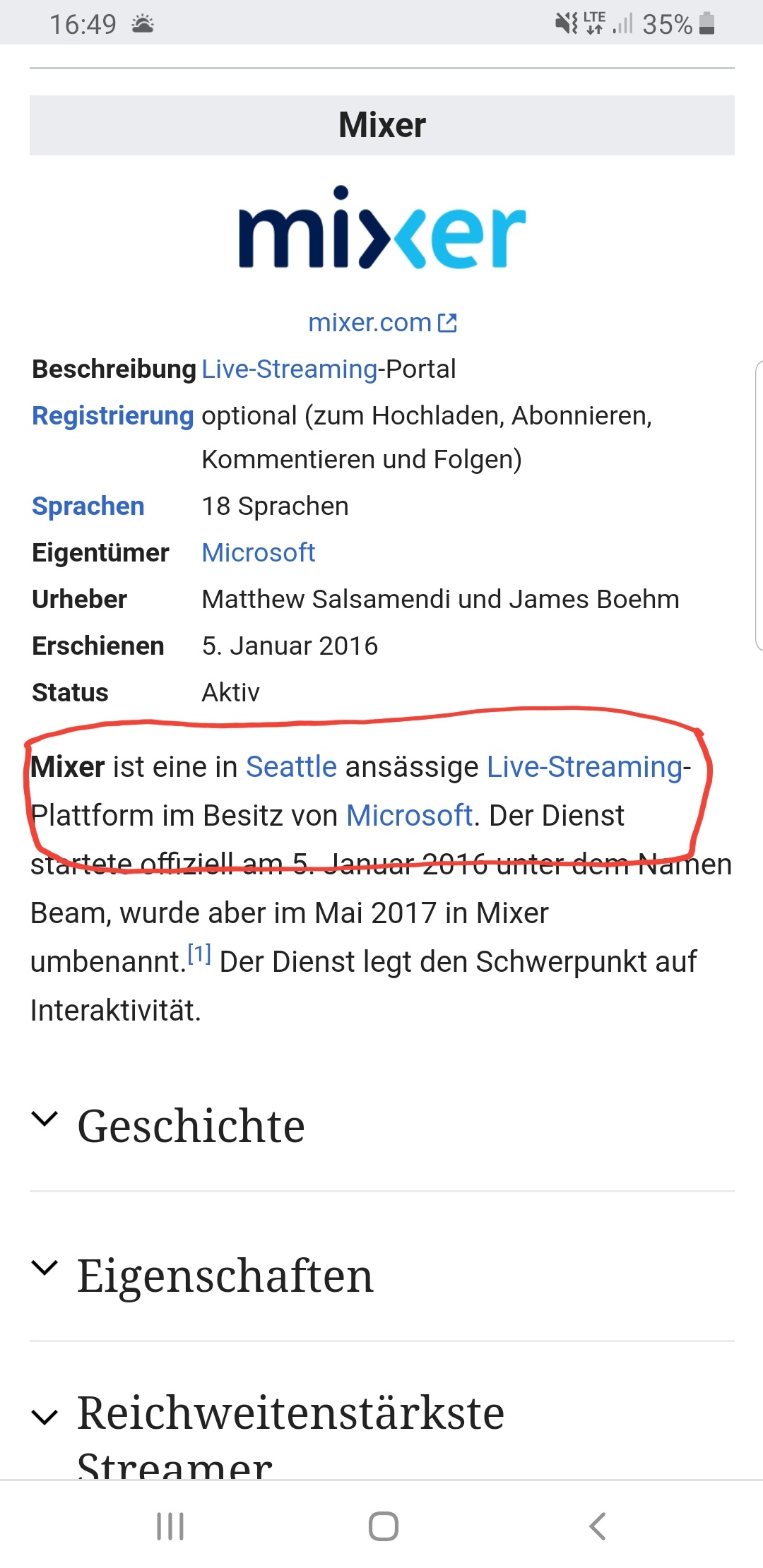Expand the Geschichte section
This screenshot has width=763, height=1568.
click(191, 1126)
